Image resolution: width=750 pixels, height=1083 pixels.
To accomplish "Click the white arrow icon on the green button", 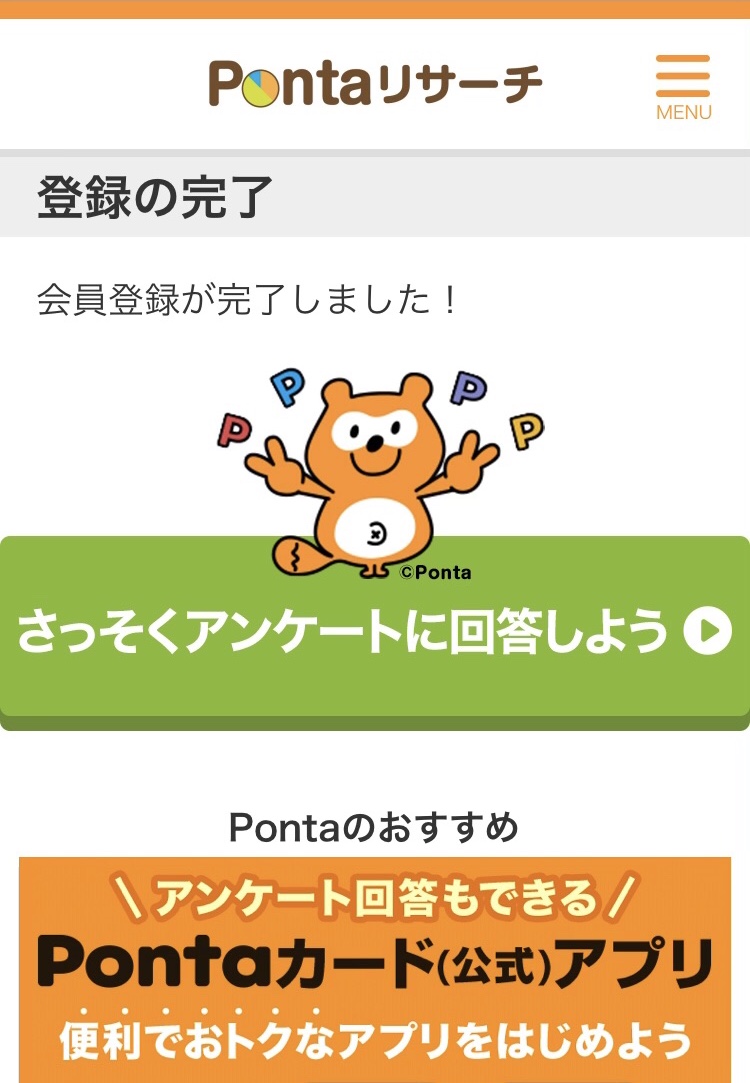I will point(706,629).
